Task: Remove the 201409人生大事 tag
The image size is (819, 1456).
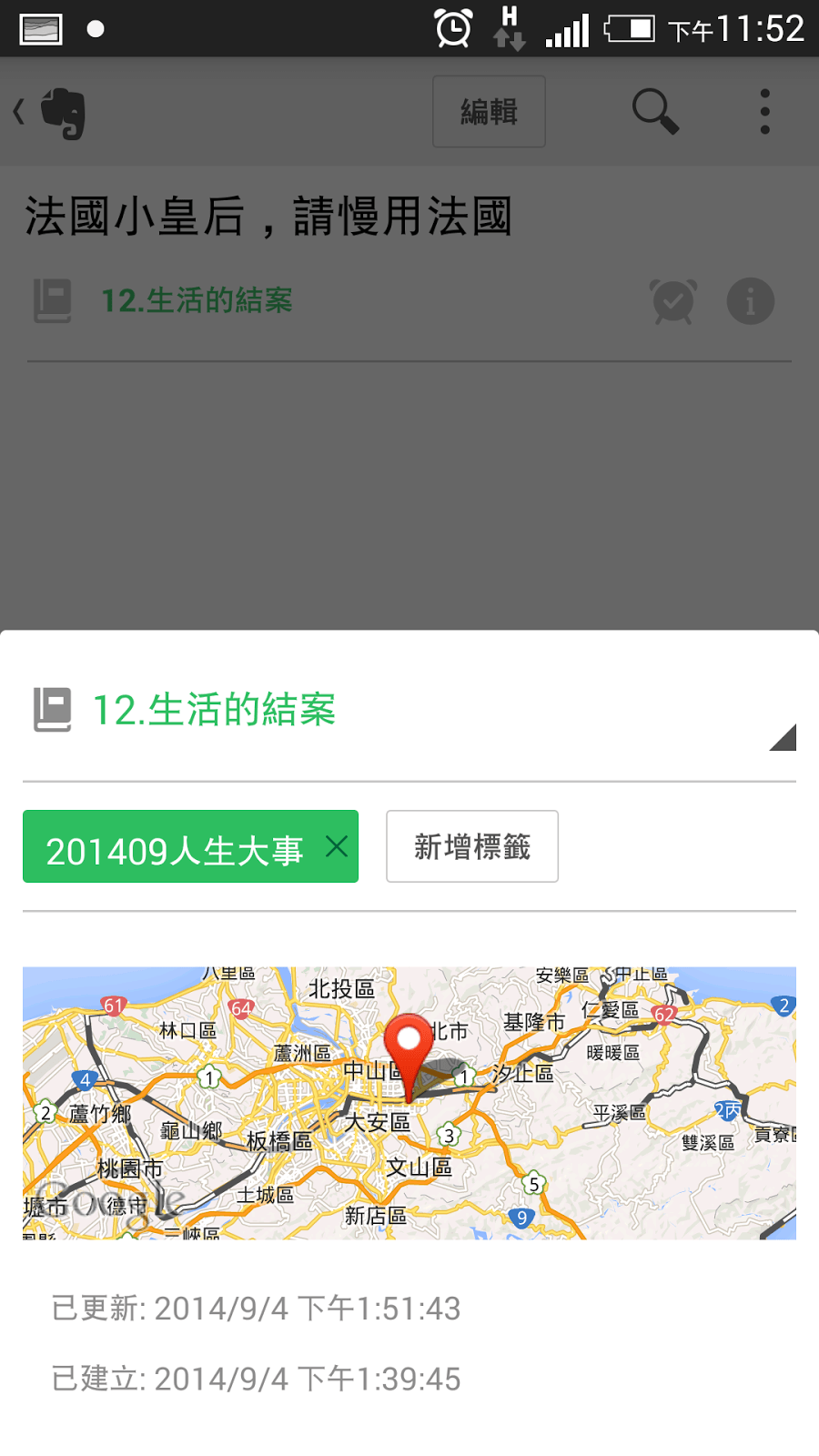Action: (x=337, y=847)
